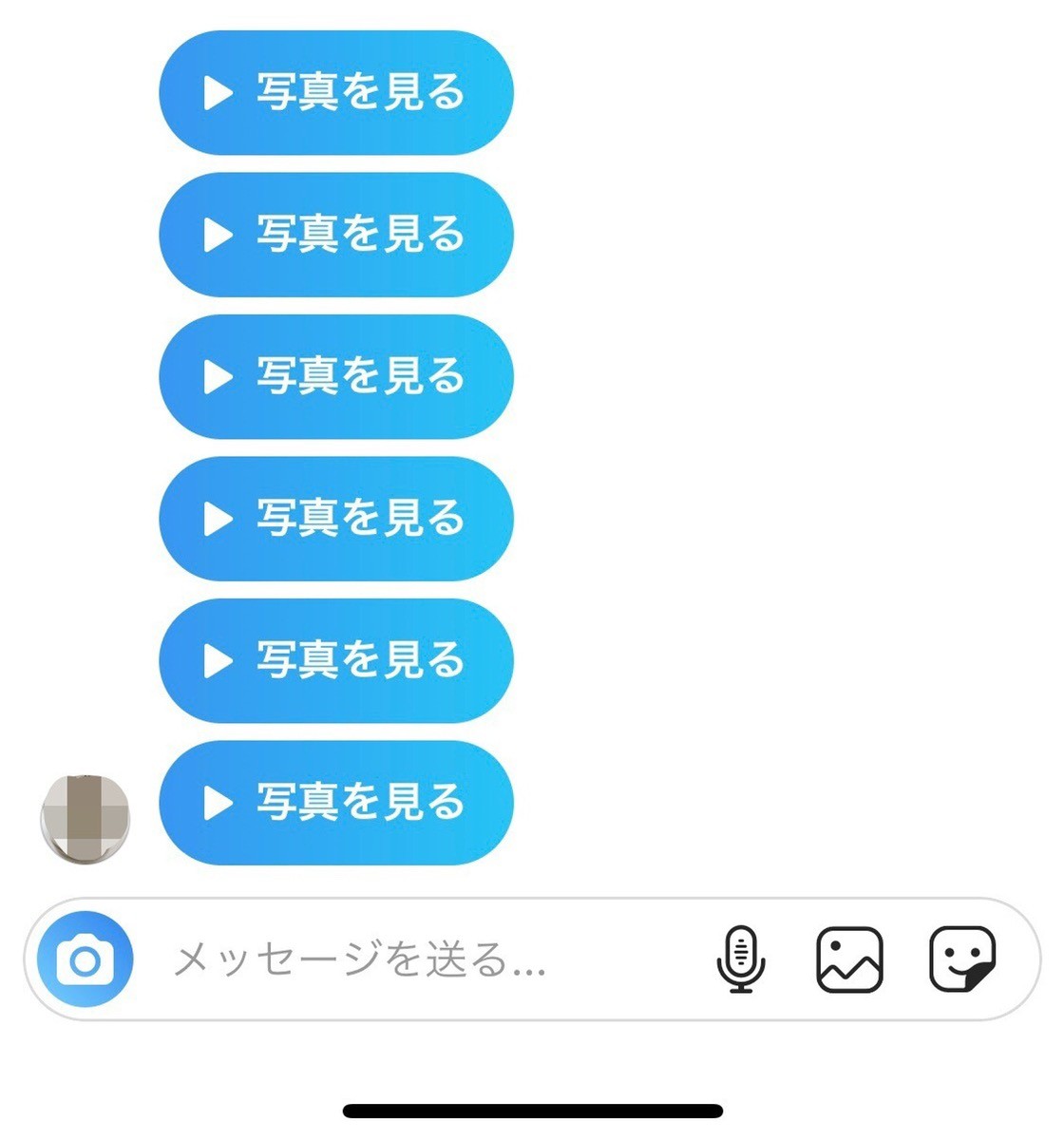Open the sticker picker icon
This screenshot has height=1140, width=1064.
coord(961,960)
